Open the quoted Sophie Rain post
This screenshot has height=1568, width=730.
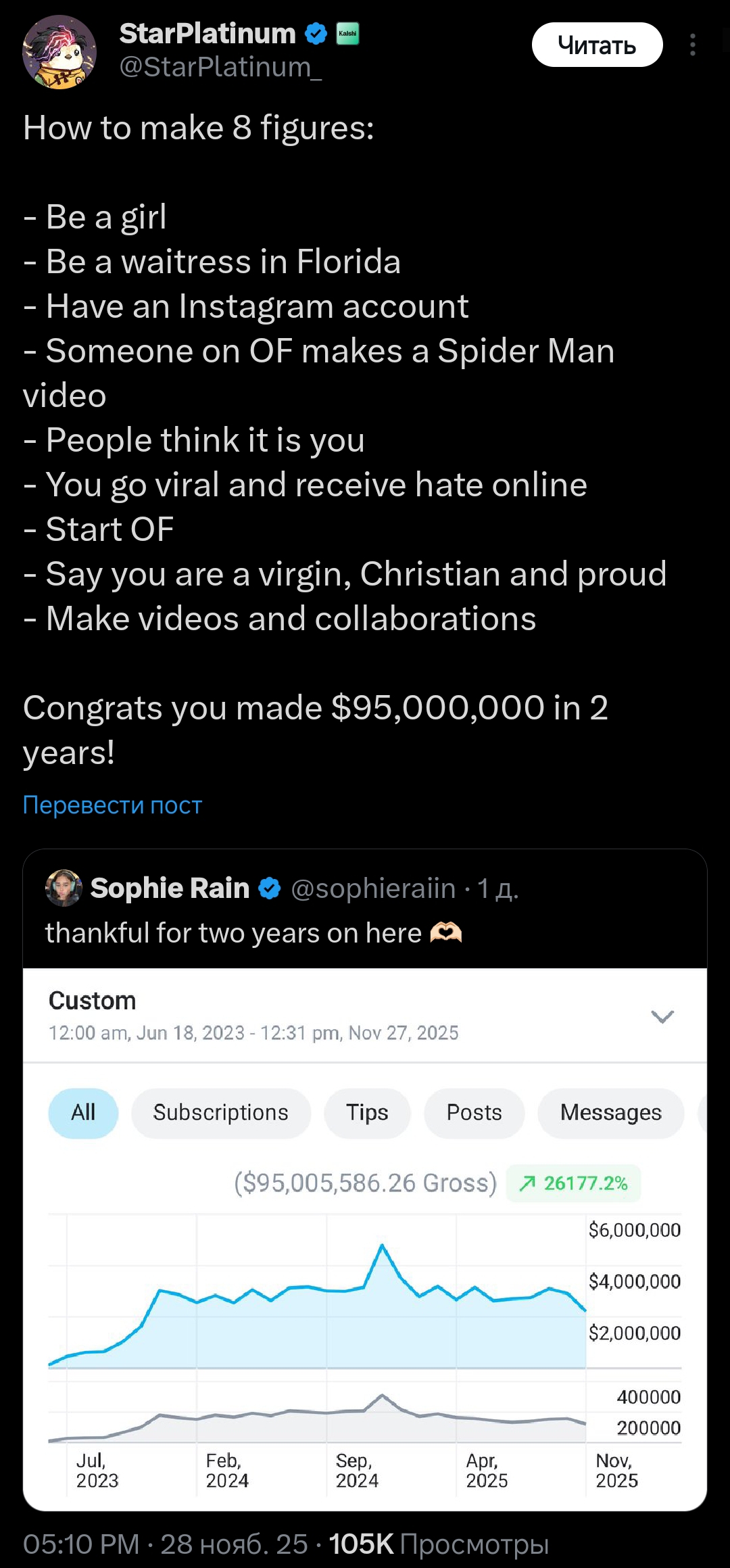pos(365,932)
